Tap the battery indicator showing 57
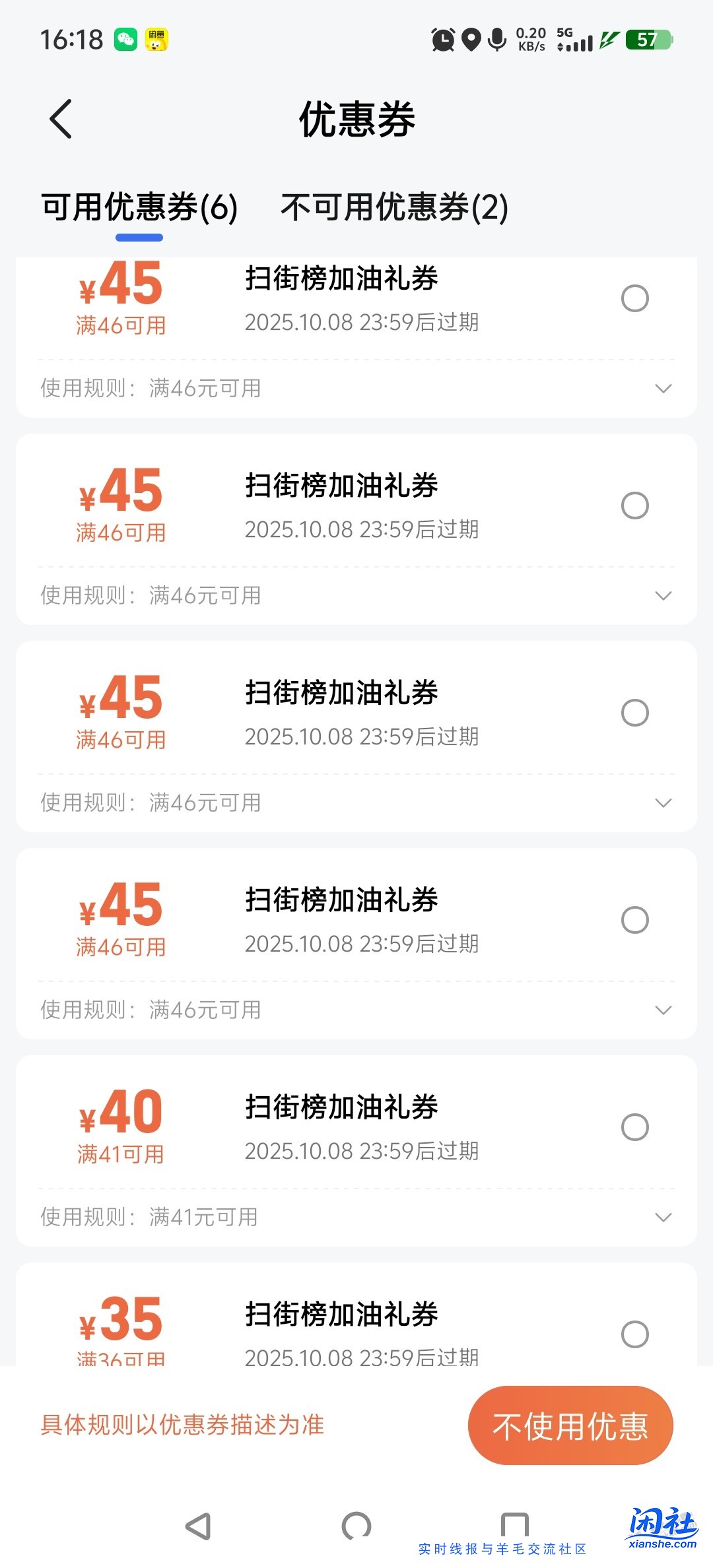 click(648, 40)
